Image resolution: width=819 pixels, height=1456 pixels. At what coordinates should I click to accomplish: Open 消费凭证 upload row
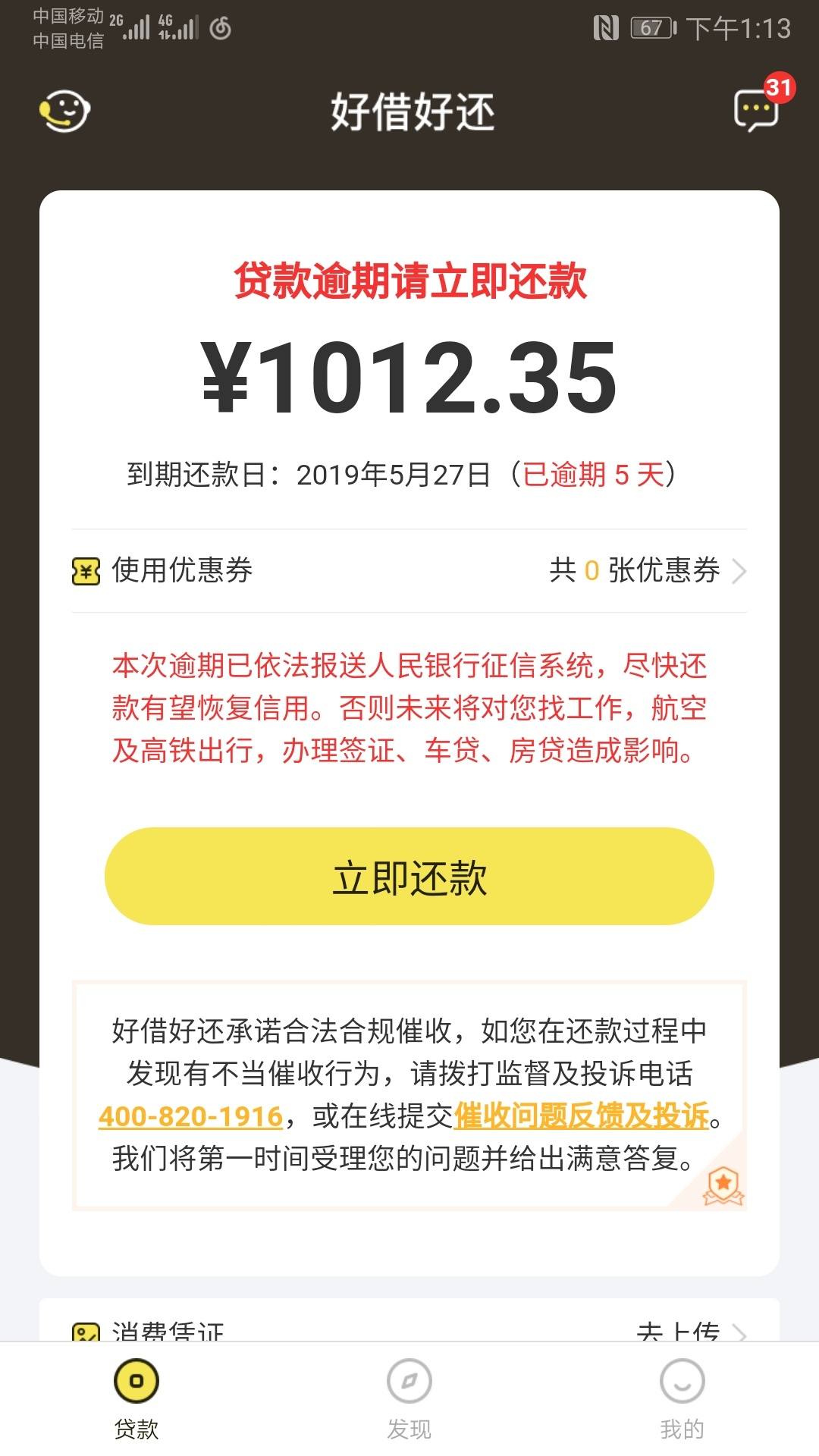(x=409, y=1327)
